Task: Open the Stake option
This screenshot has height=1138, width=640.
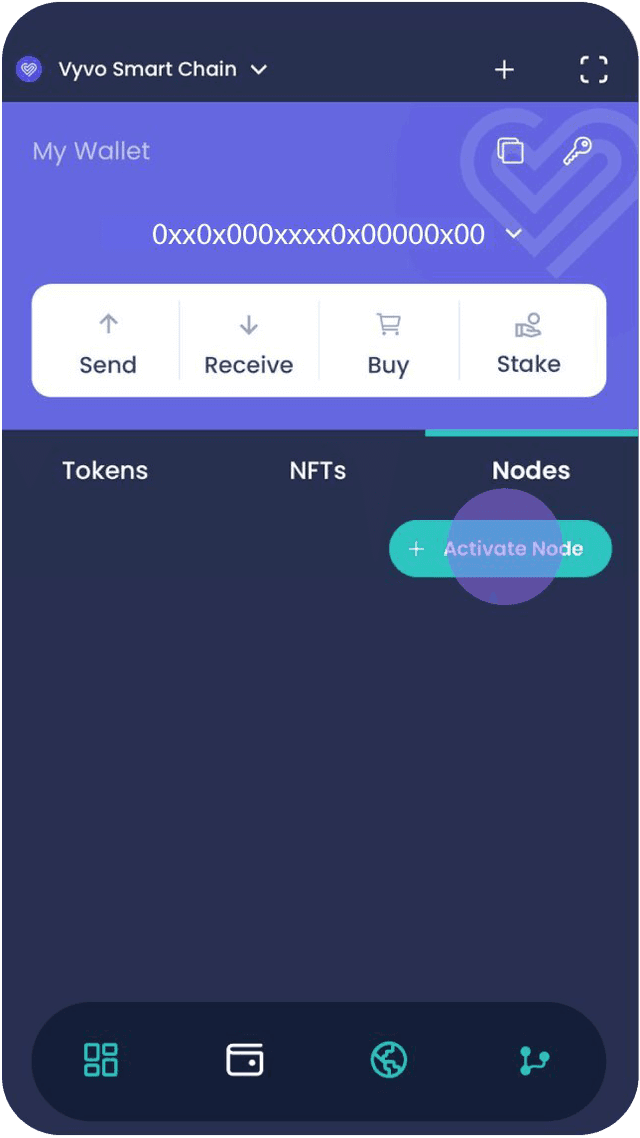Action: tap(528, 342)
